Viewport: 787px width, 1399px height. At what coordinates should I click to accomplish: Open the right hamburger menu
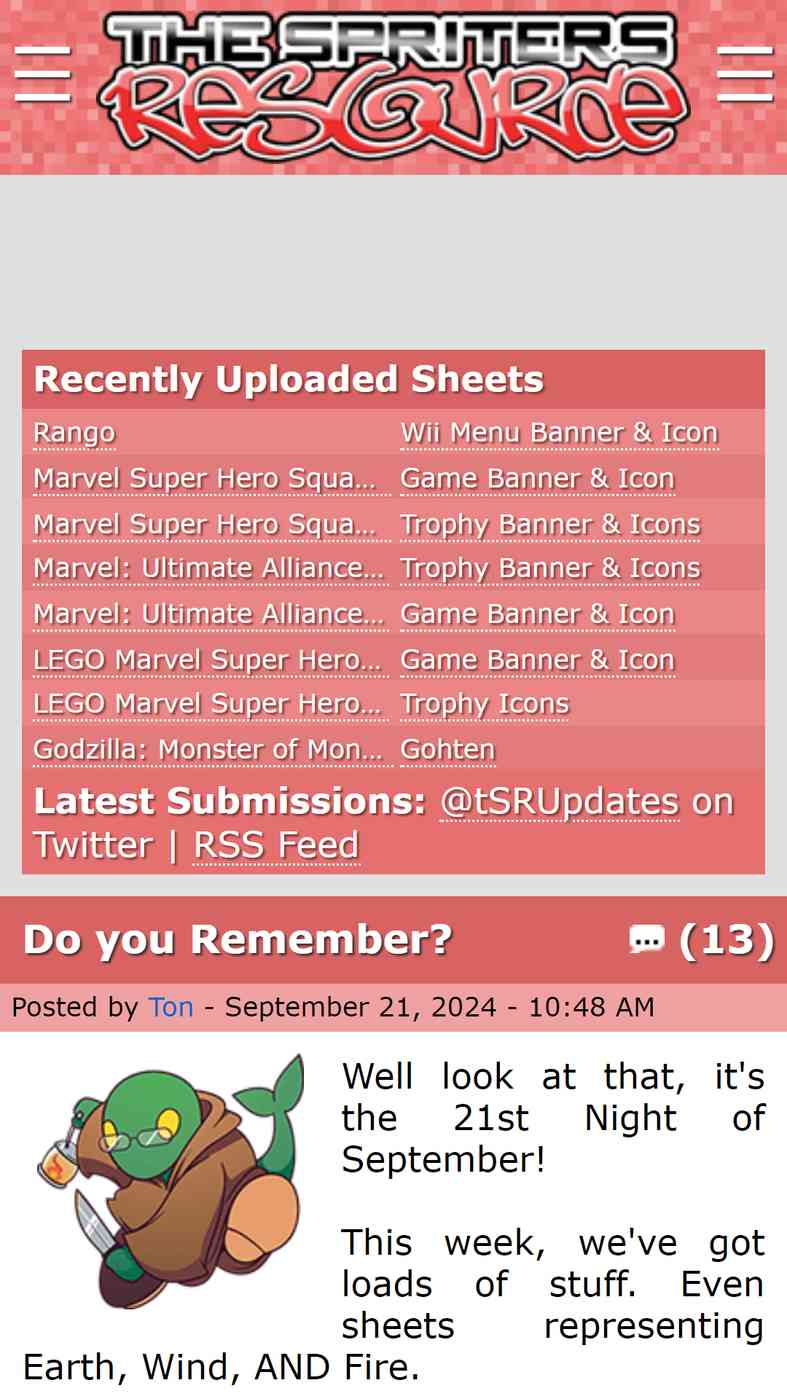click(745, 74)
